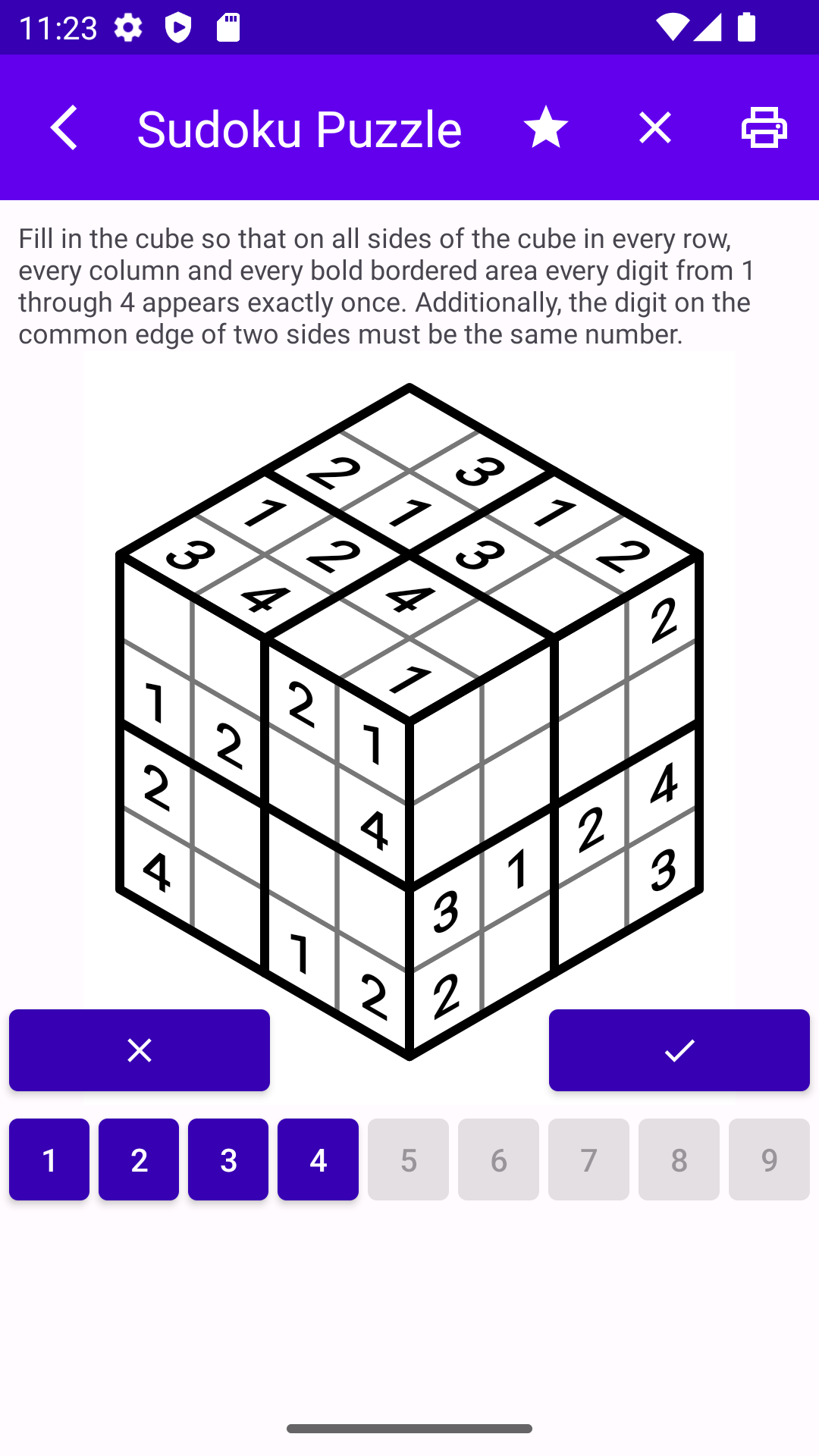Viewport: 819px width, 1456px height.
Task: Select digit 4 on the keypad
Action: (x=318, y=1159)
